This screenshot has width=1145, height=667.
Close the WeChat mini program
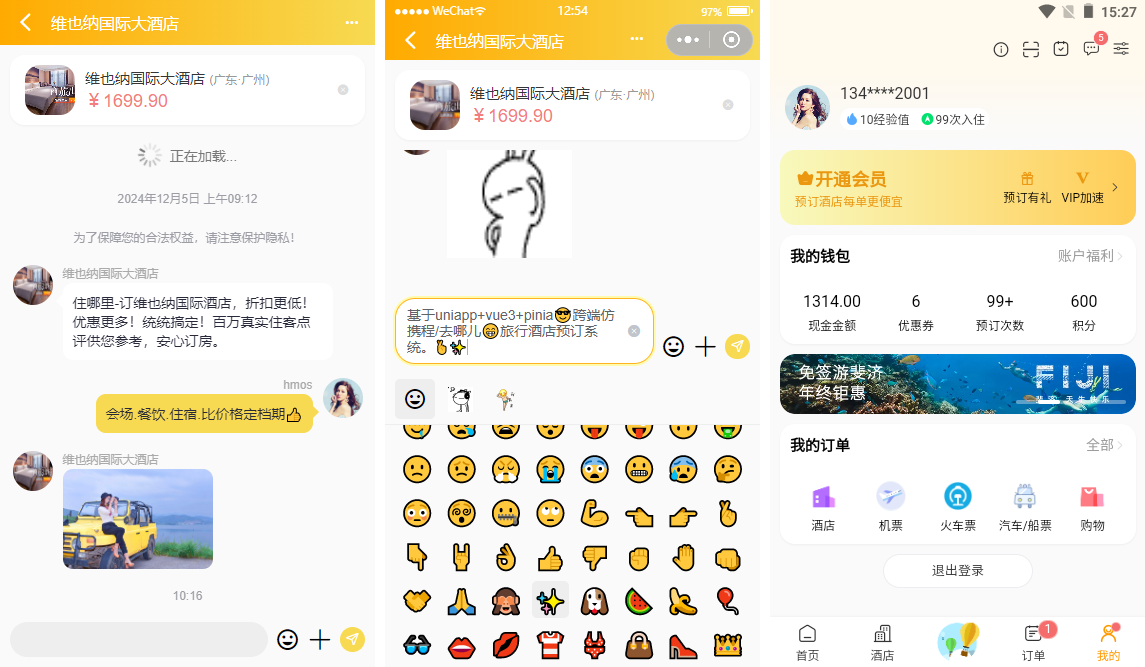click(x=731, y=40)
